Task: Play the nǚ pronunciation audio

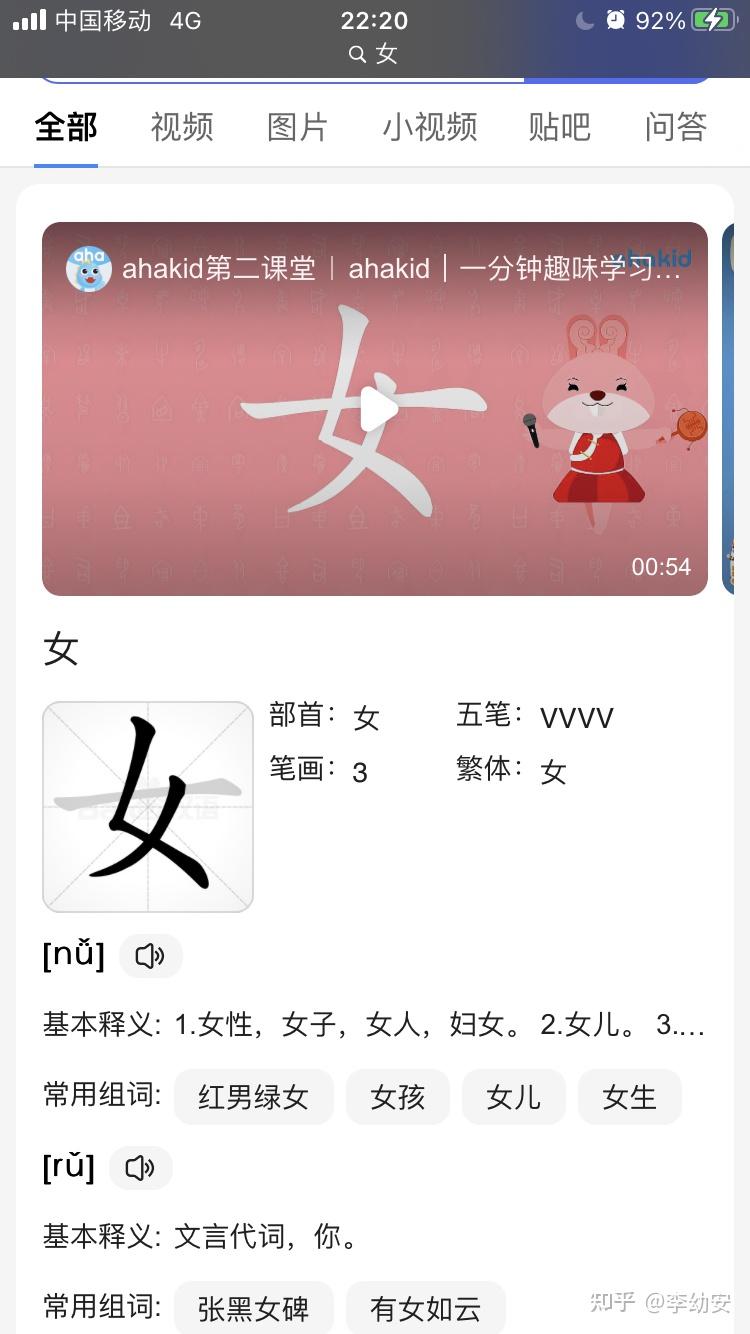Action: (150, 956)
